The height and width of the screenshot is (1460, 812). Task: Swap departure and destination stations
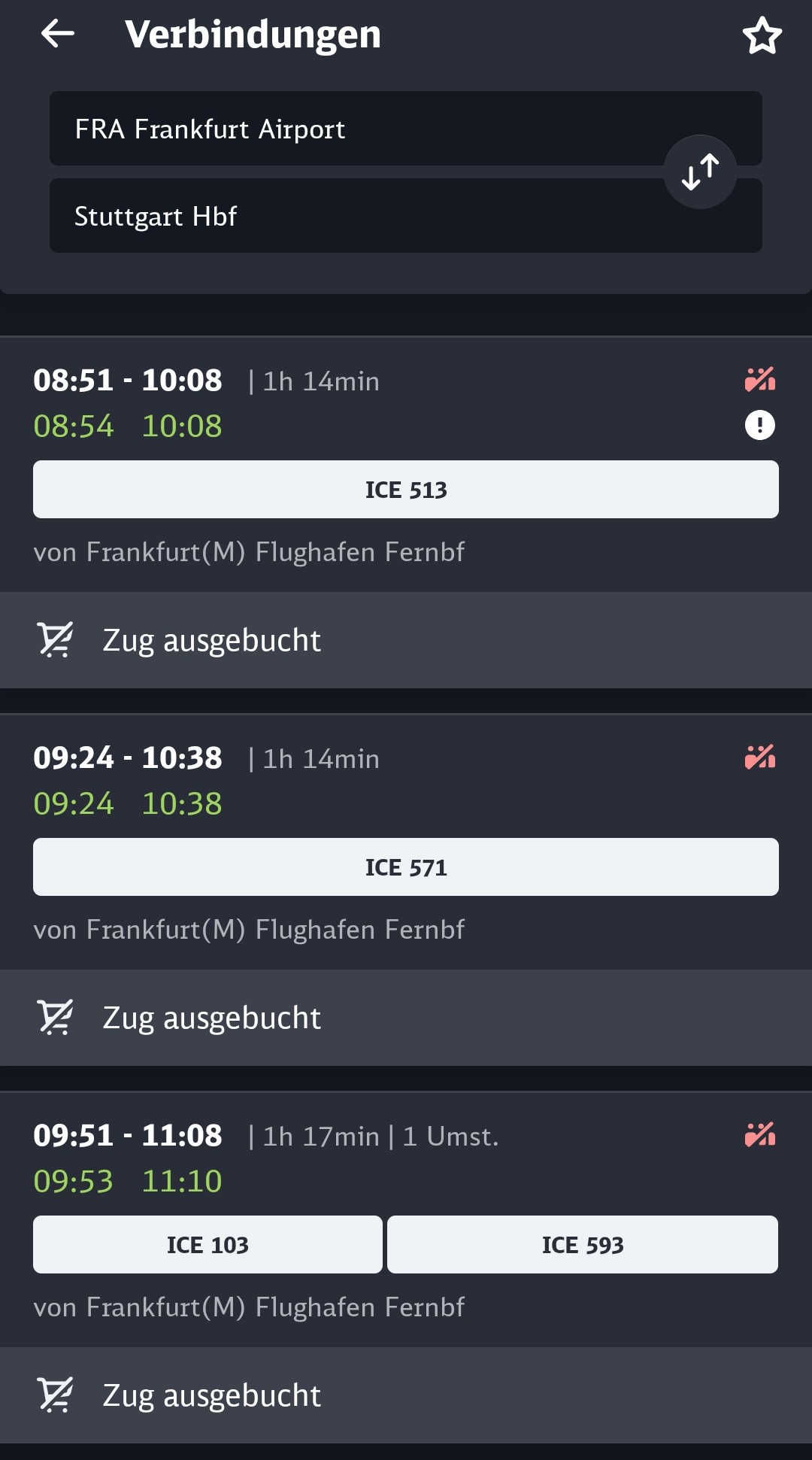pos(700,171)
